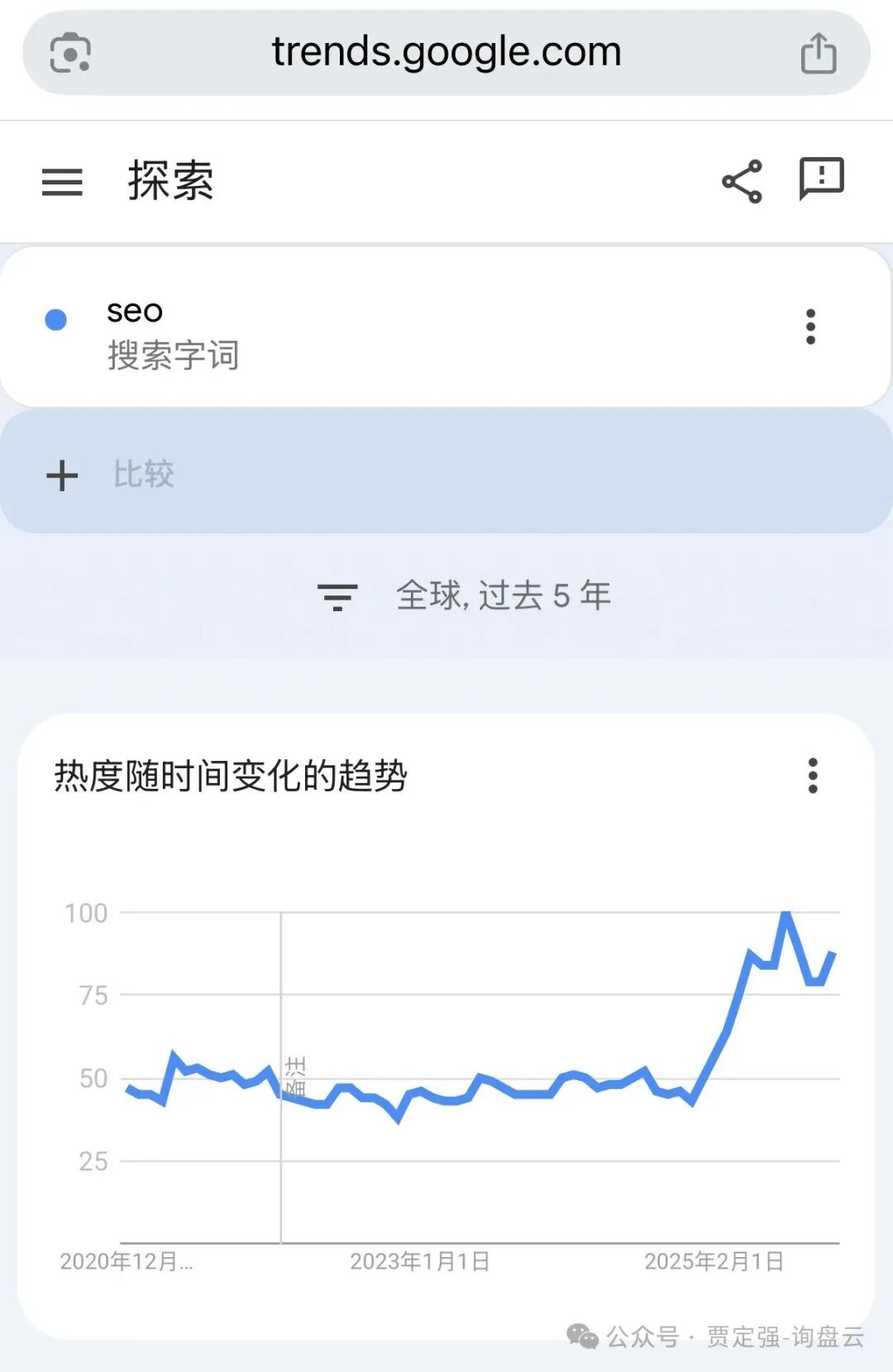Add a comparison term with 比较

click(143, 475)
